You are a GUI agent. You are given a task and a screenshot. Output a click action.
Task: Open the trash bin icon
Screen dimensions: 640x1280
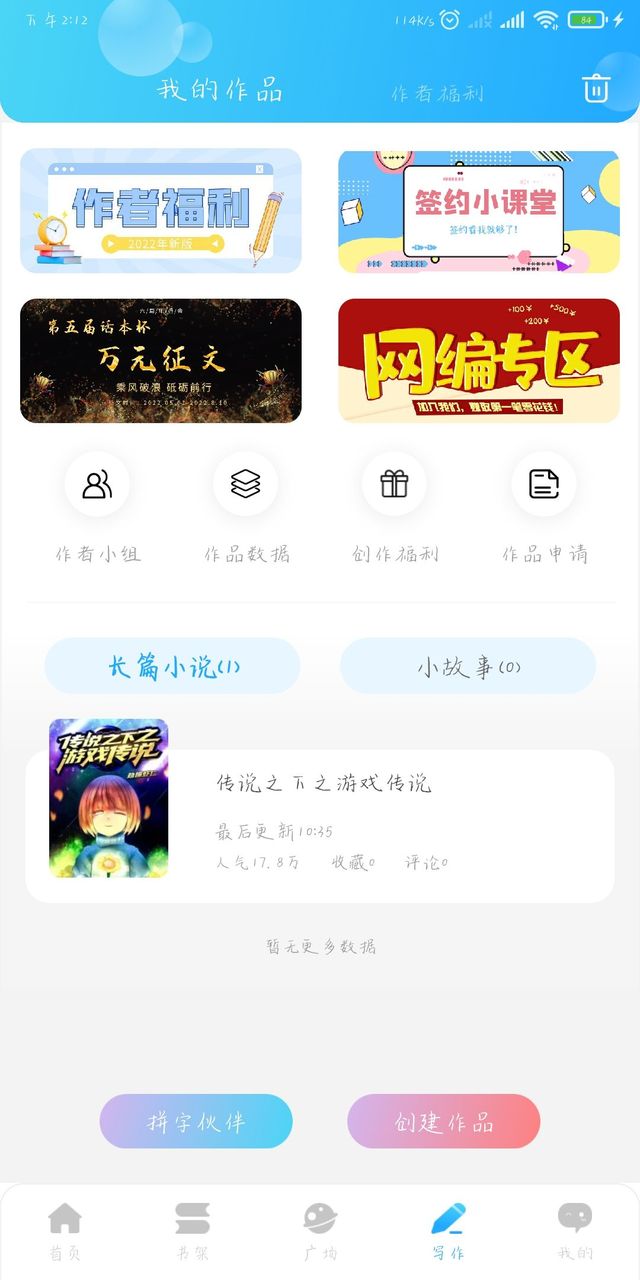point(596,89)
